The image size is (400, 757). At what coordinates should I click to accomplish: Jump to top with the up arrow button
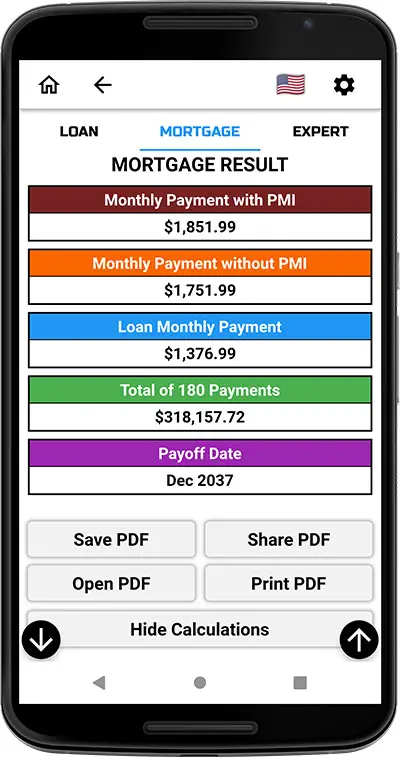[359, 640]
